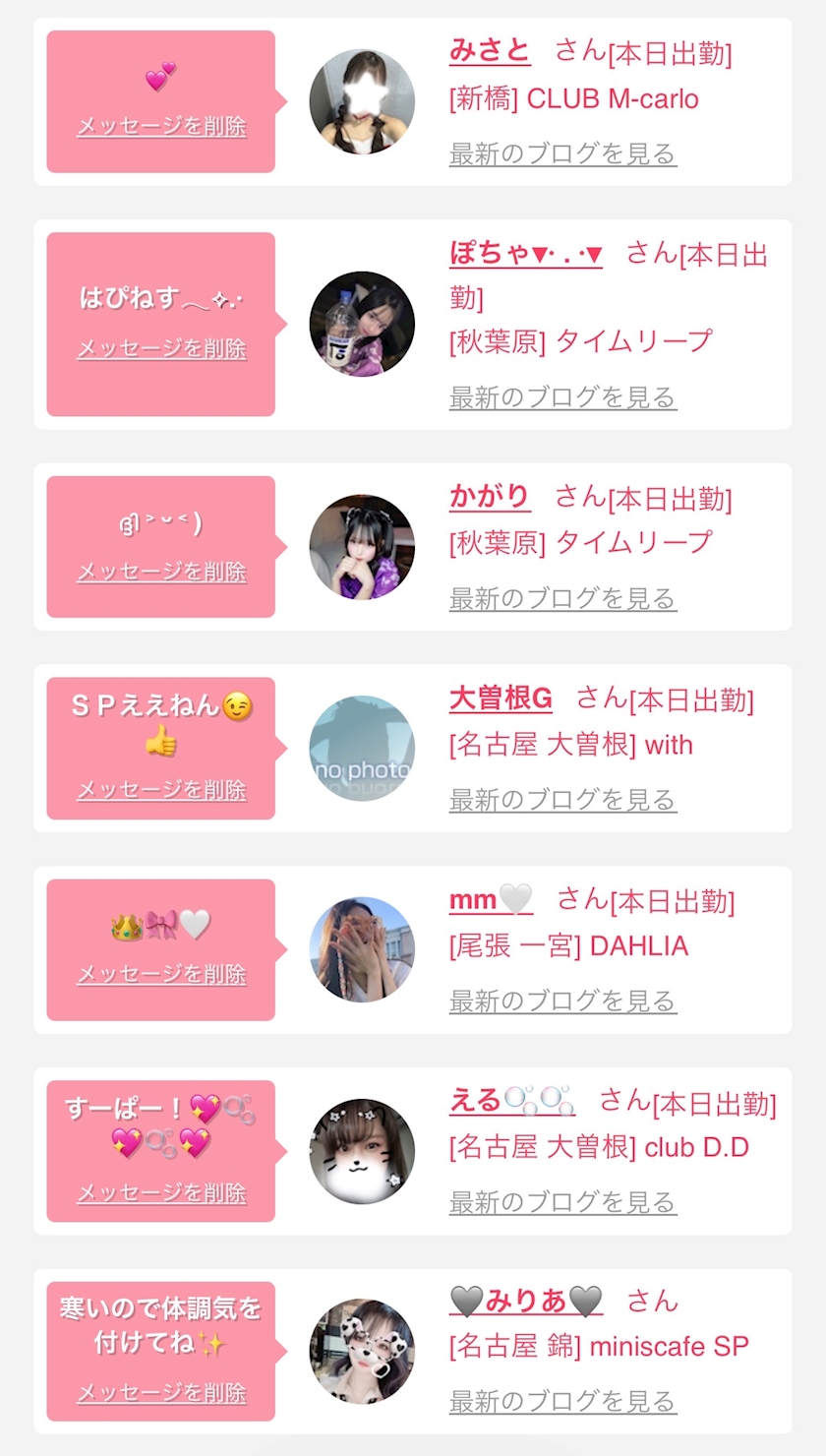The height and width of the screenshot is (1456, 826).
Task: View みさと's latest blog
Action: point(562,154)
